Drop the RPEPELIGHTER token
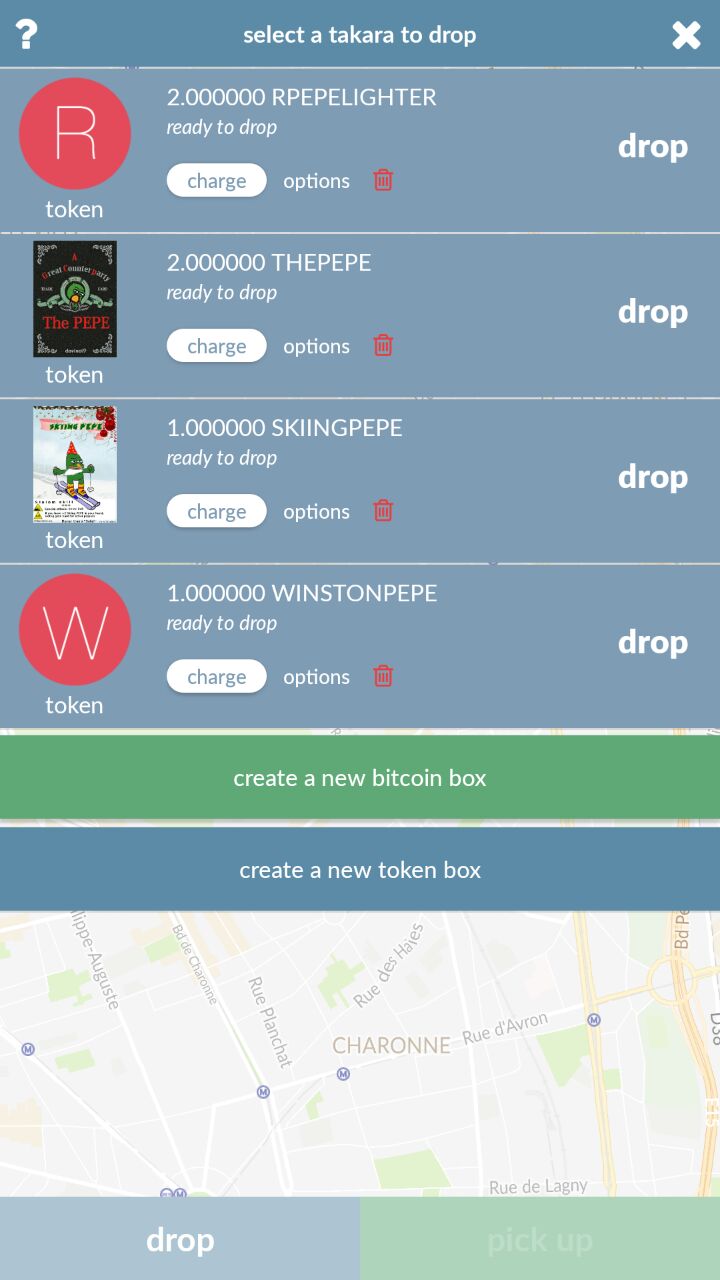Screen dimensions: 720x1280 652,146
